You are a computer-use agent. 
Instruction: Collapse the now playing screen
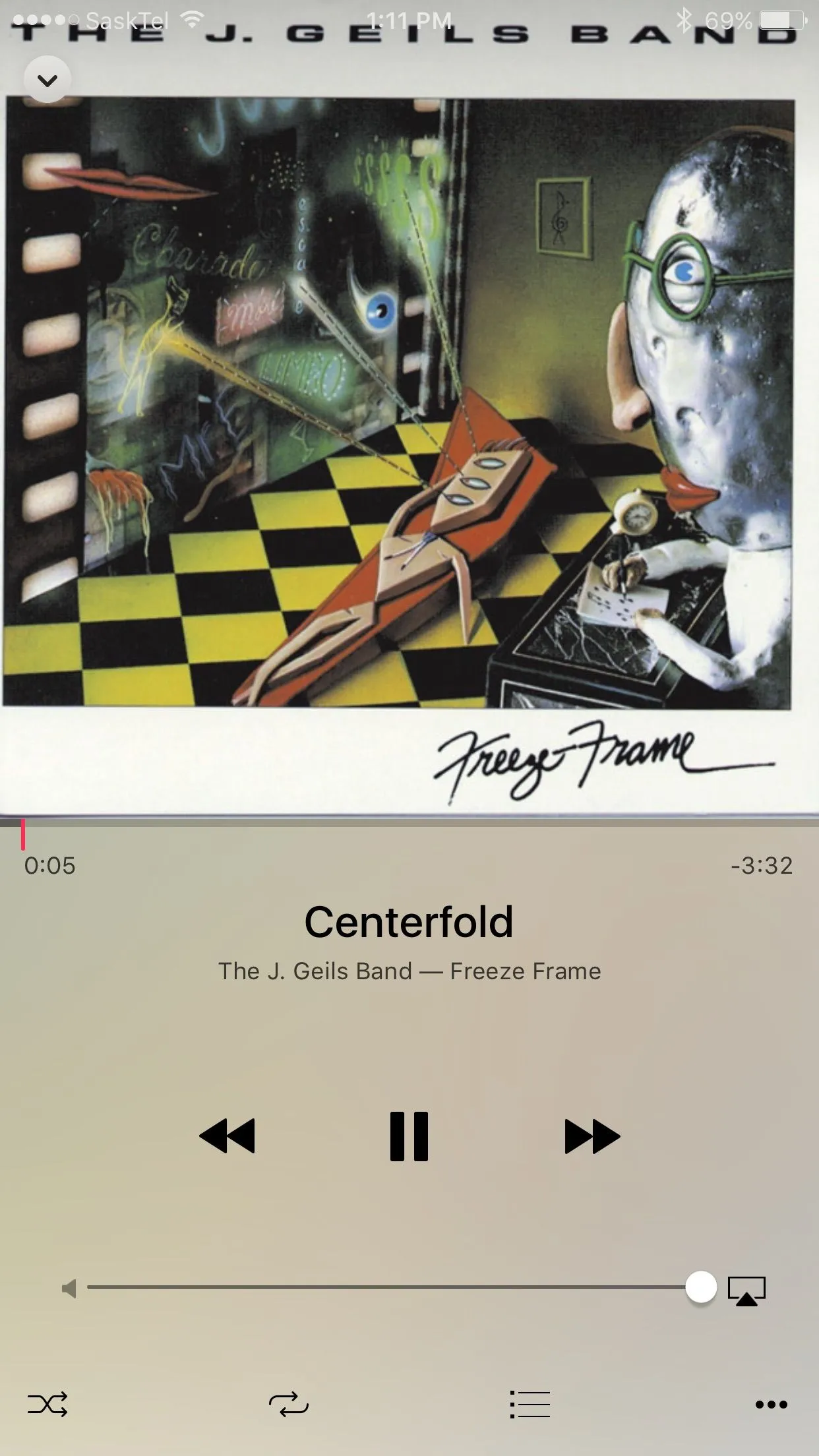pos(47,80)
